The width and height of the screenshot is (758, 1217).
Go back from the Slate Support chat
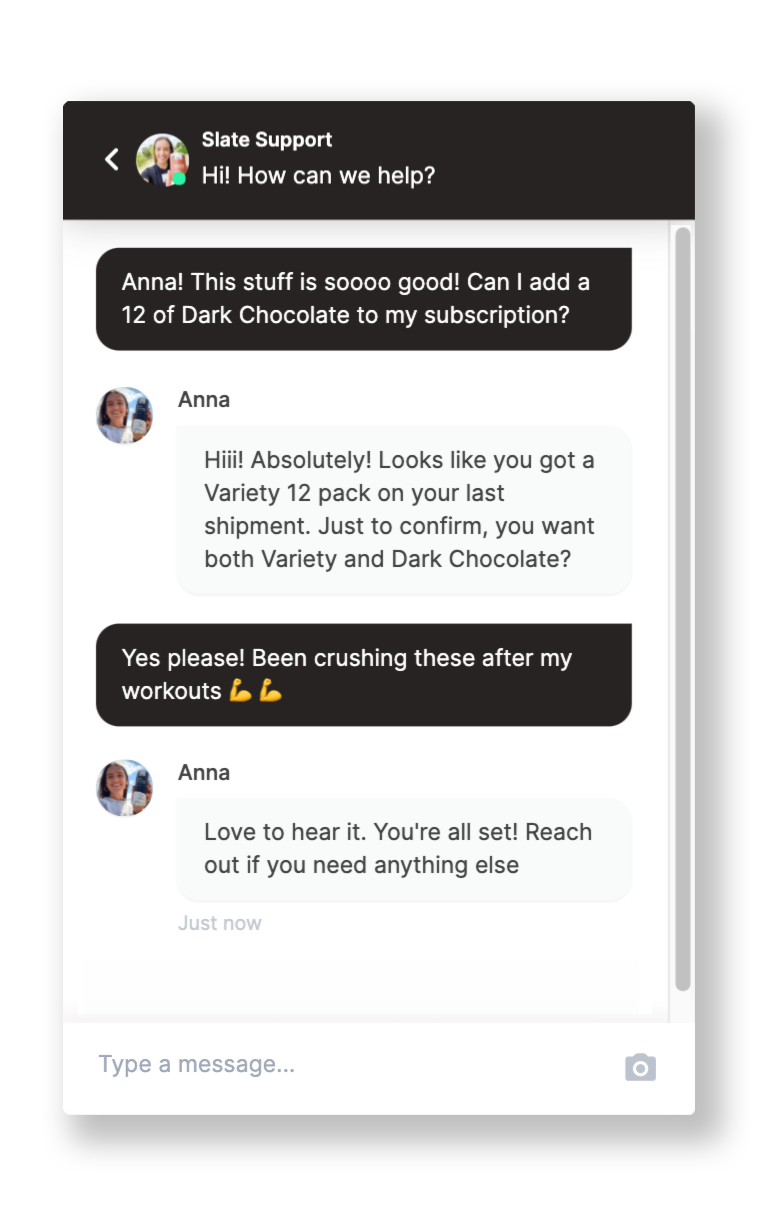[112, 159]
